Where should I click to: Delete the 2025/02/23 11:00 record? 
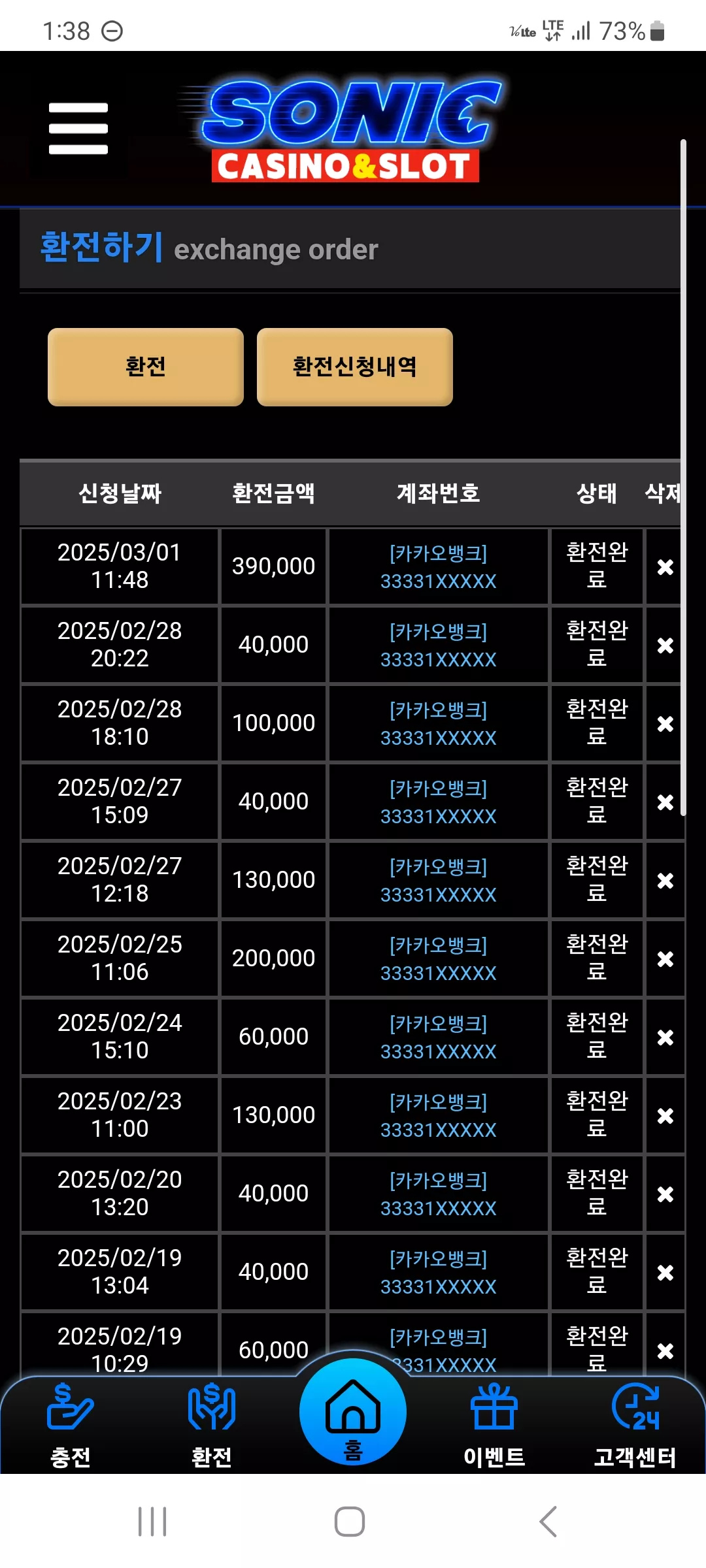point(665,1115)
